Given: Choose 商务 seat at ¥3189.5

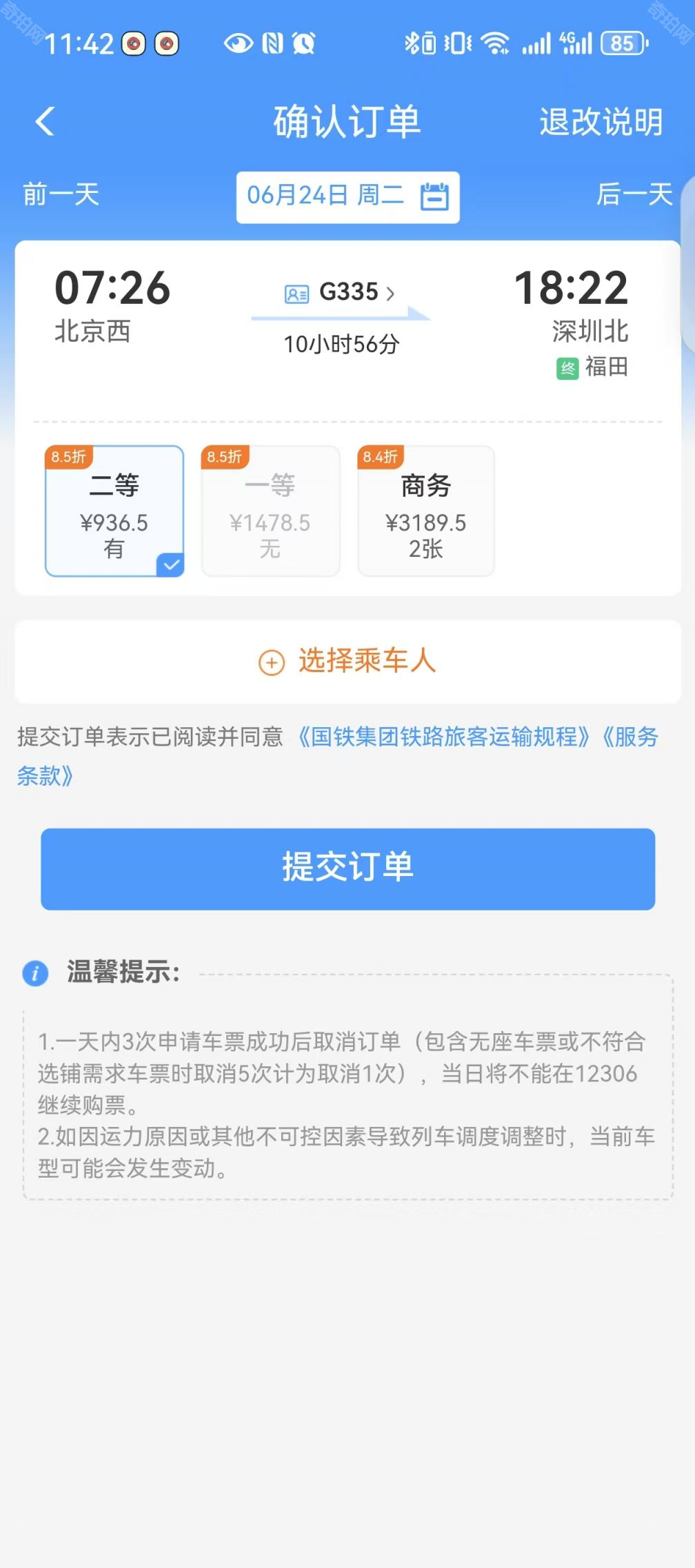Looking at the screenshot, I should (425, 511).
